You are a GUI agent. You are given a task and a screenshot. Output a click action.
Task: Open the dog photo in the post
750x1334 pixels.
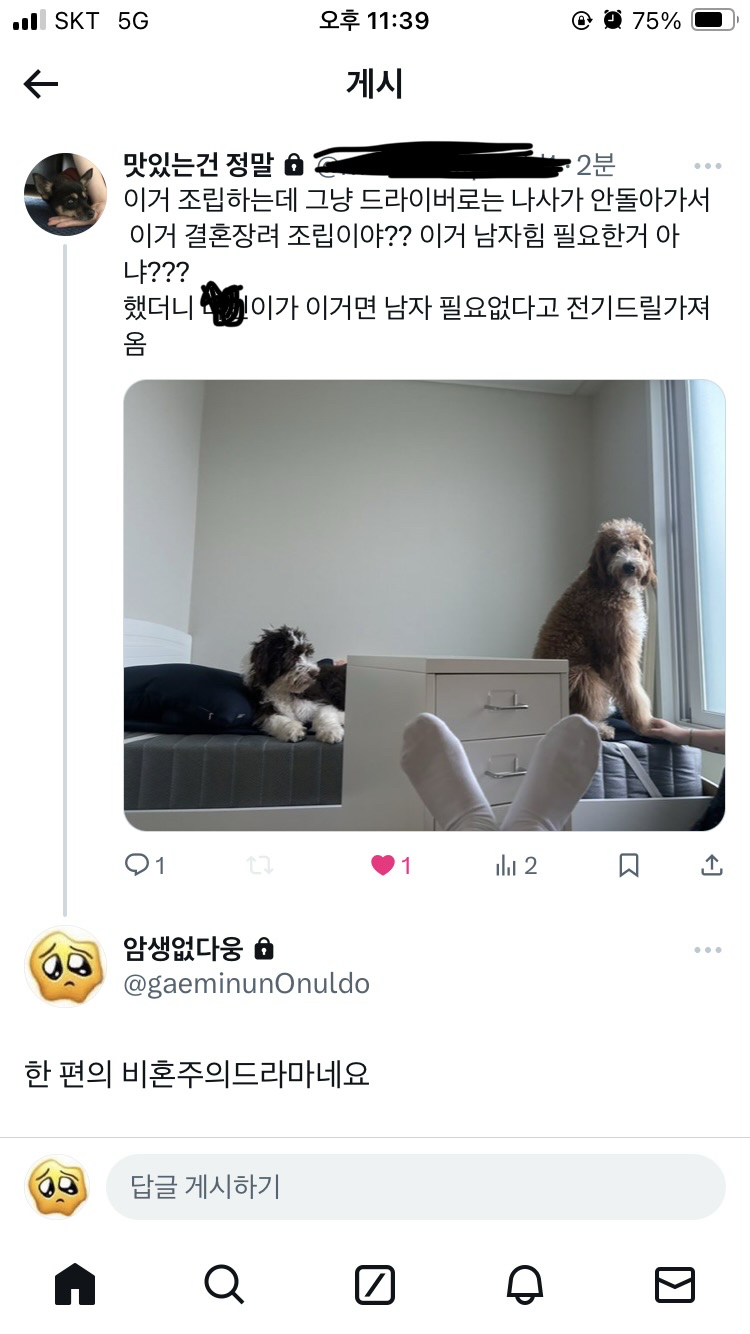[x=424, y=605]
